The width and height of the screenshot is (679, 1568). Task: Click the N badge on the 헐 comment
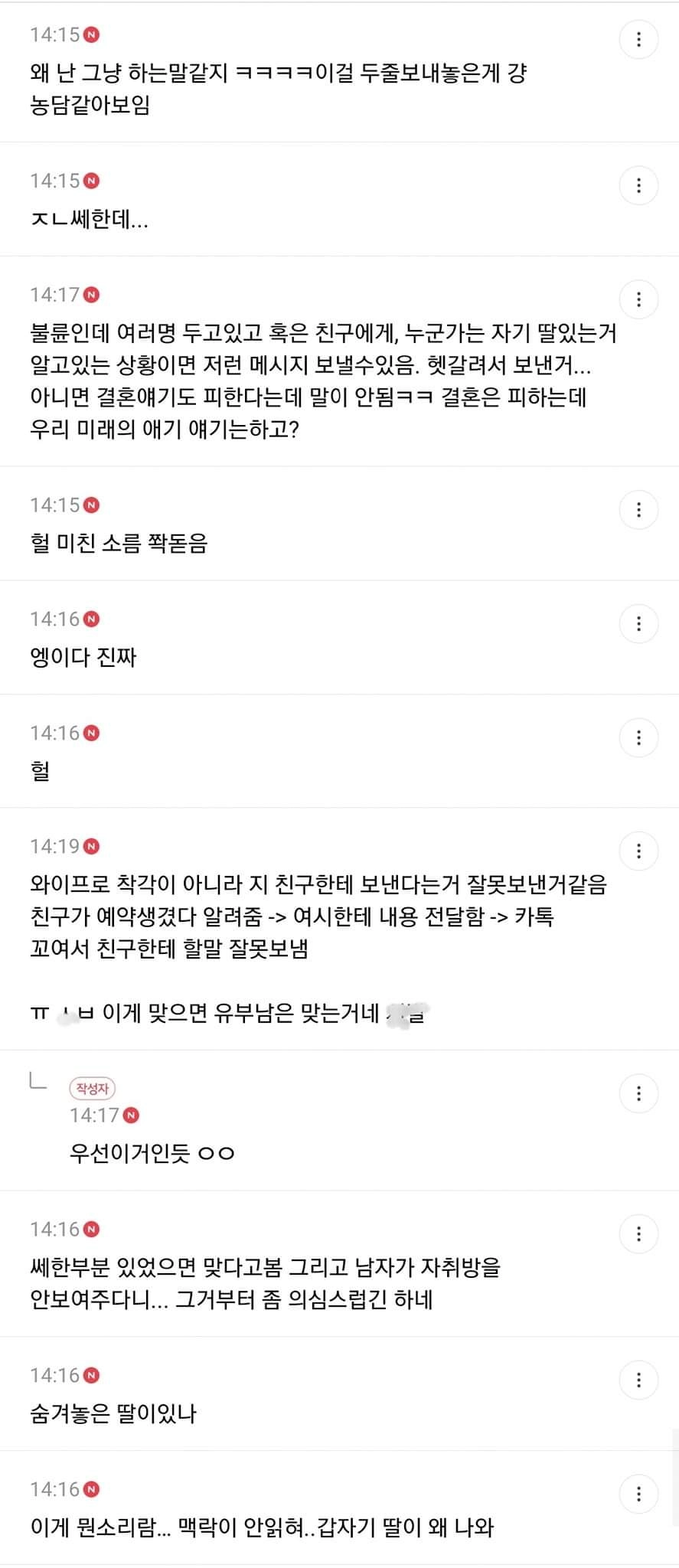click(93, 733)
